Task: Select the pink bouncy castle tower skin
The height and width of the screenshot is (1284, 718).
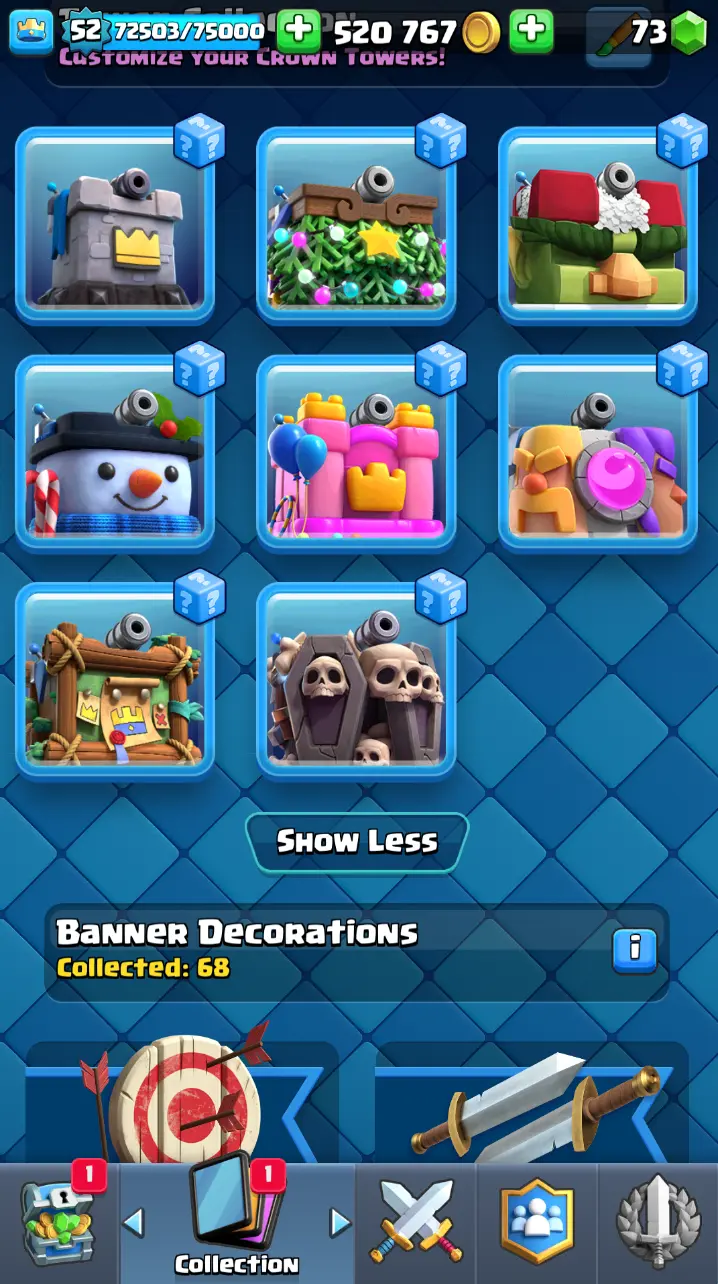Action: [356, 454]
